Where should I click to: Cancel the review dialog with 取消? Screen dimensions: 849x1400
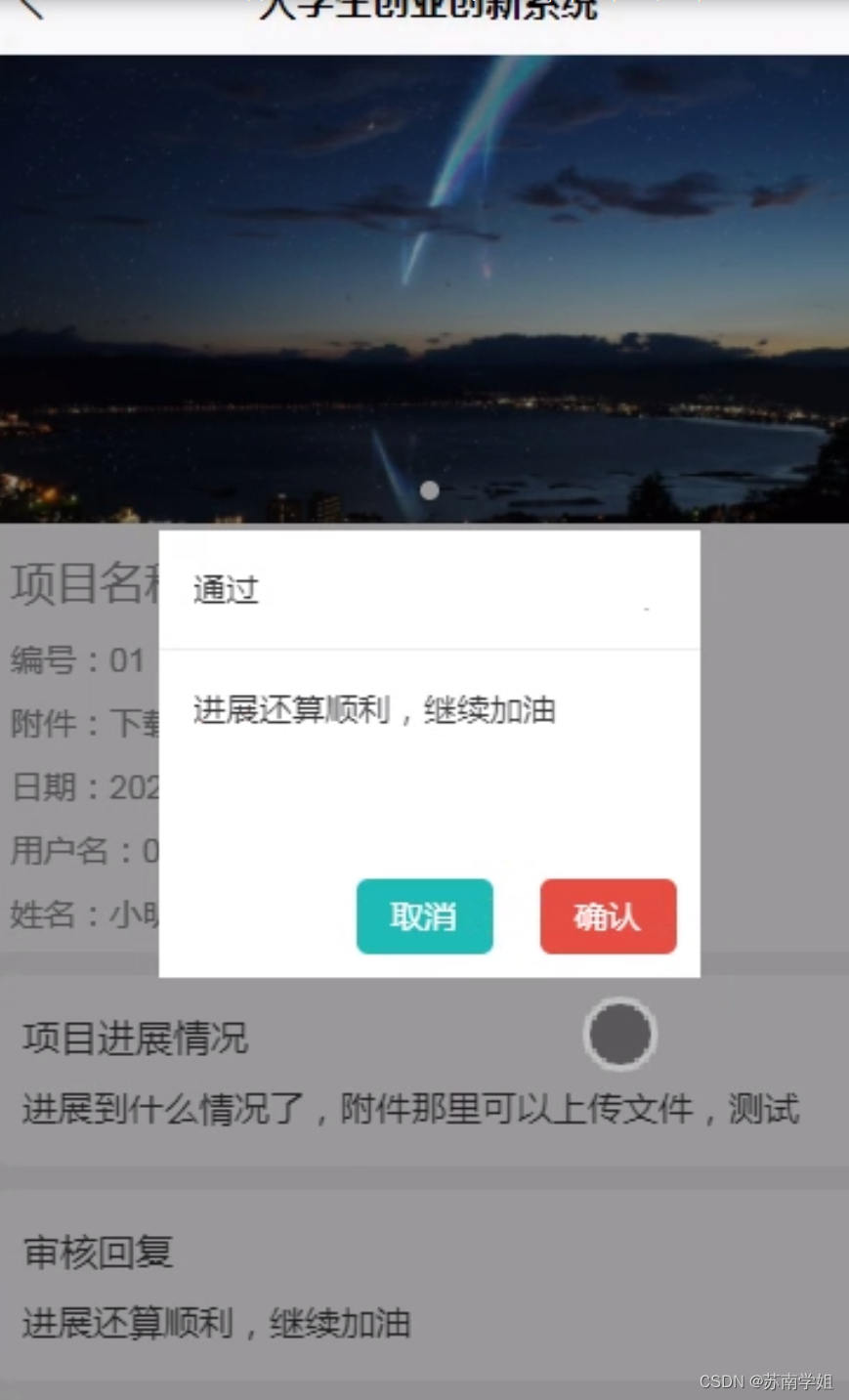(424, 915)
